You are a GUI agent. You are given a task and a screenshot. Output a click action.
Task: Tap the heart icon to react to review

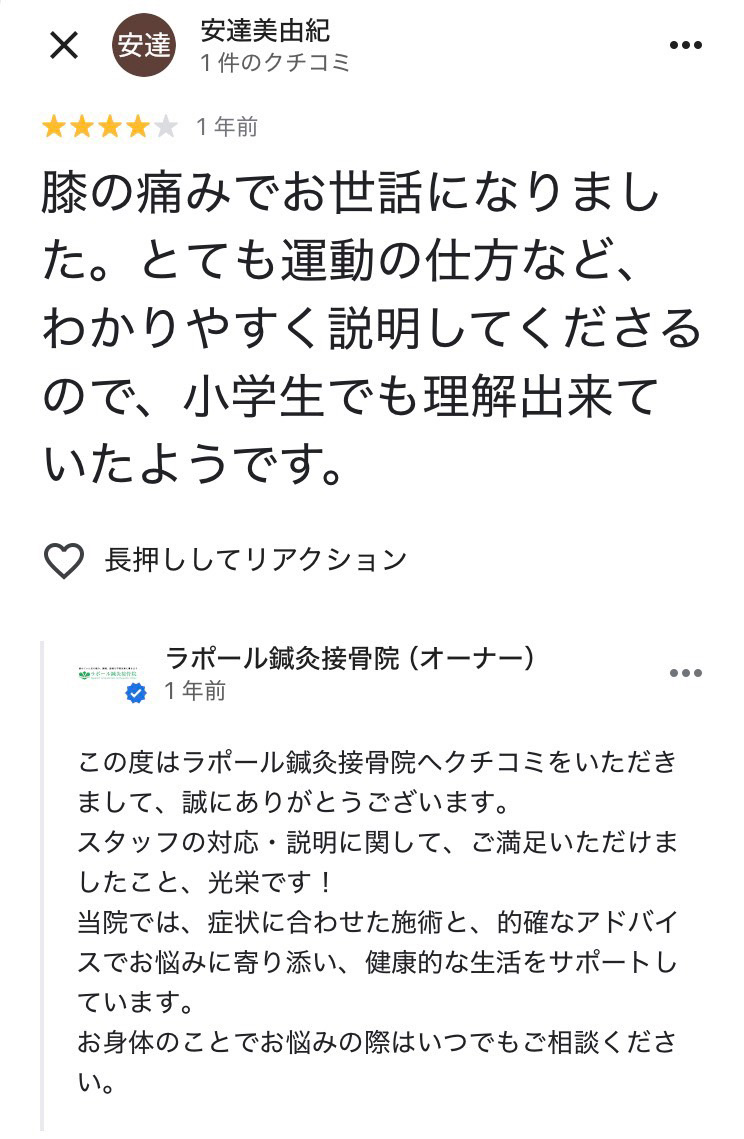pos(64,560)
